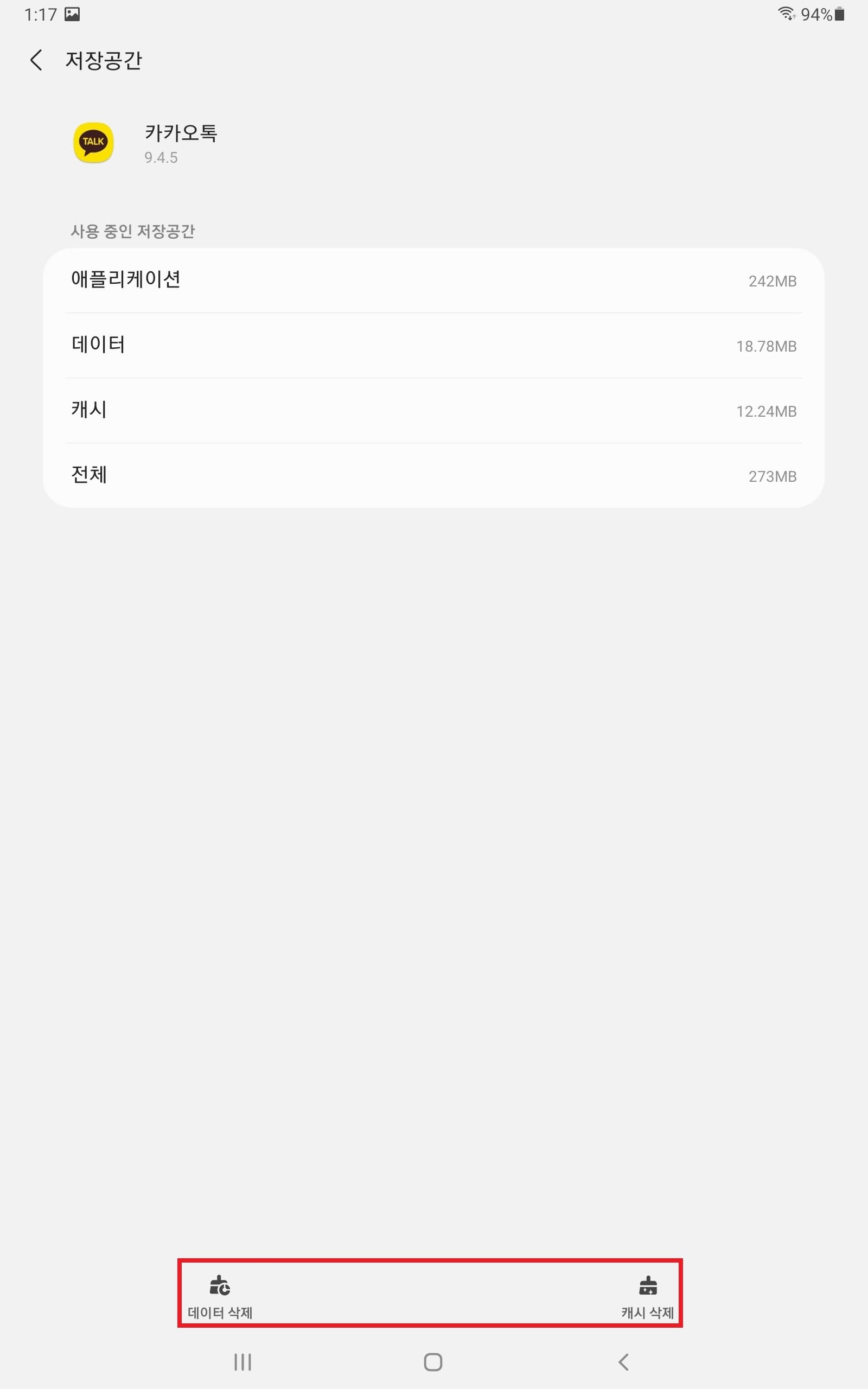The width and height of the screenshot is (868, 1389).
Task: Open recent apps from the navigation bar
Action: click(243, 1361)
